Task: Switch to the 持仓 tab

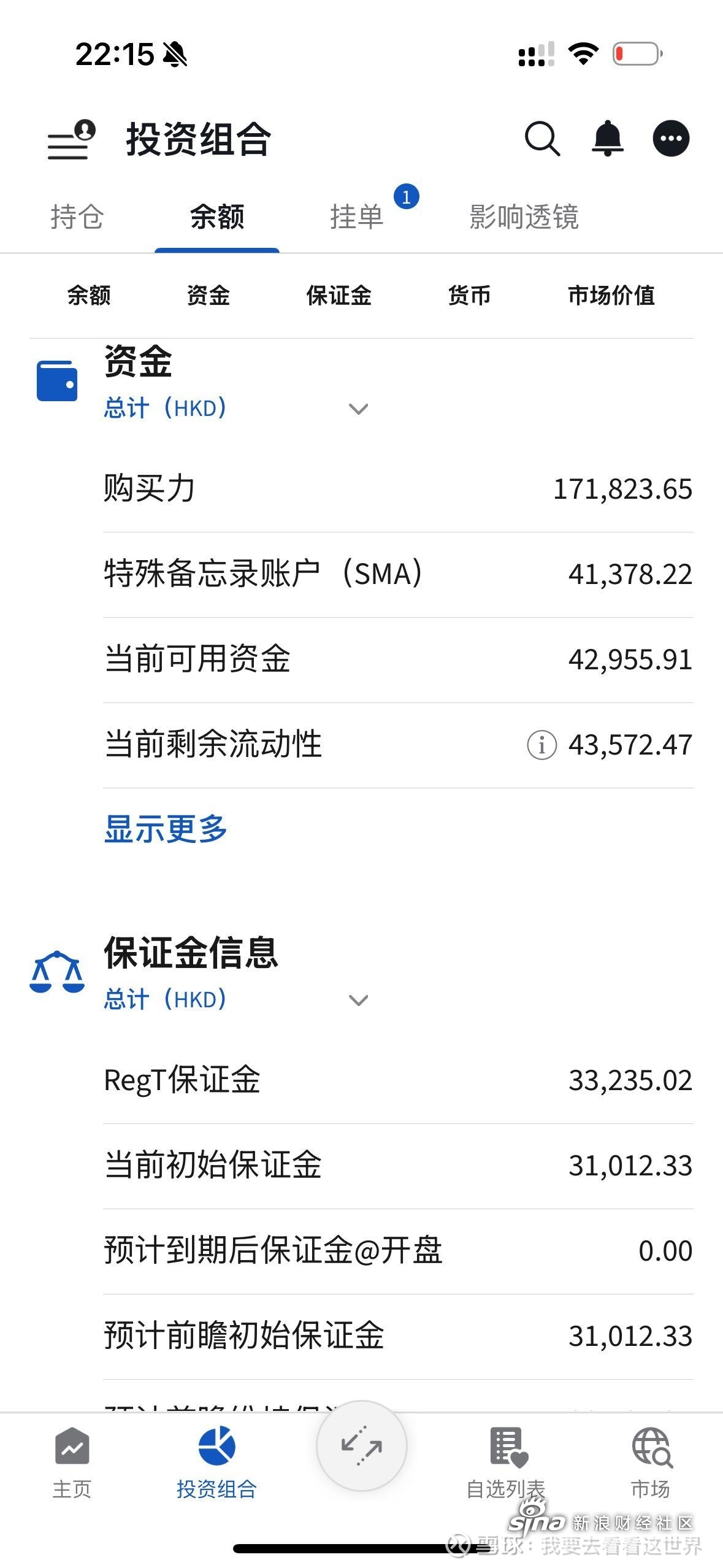Action: pos(77,217)
